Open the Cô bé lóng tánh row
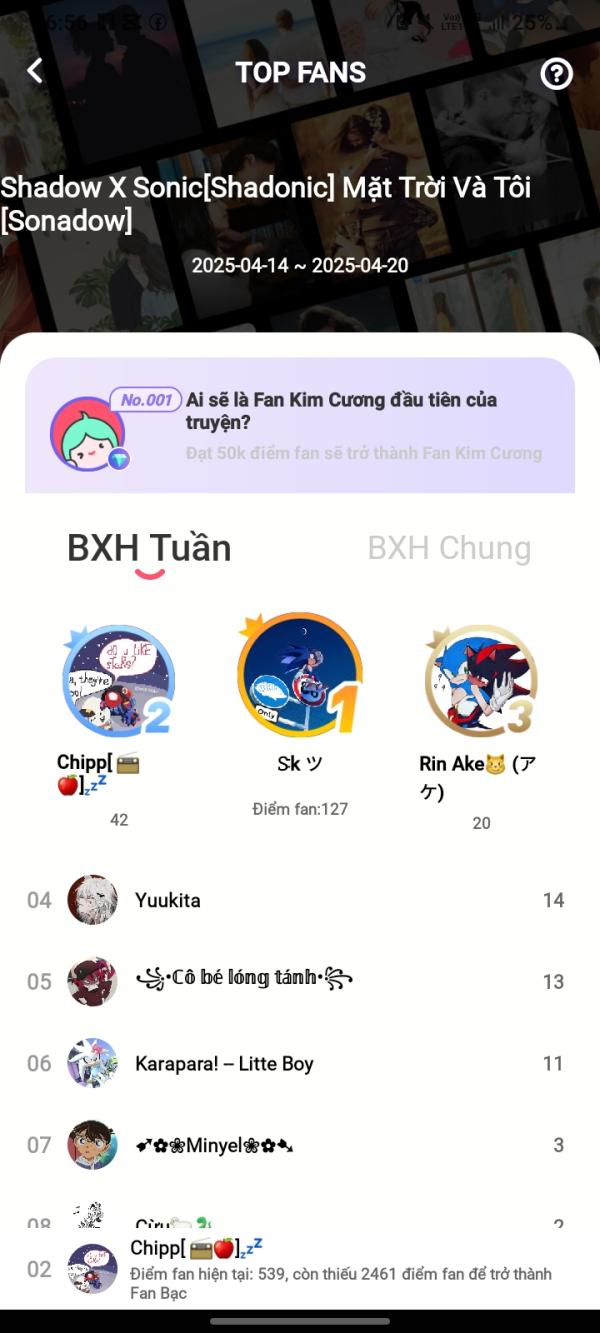The height and width of the screenshot is (1333, 600). [300, 981]
